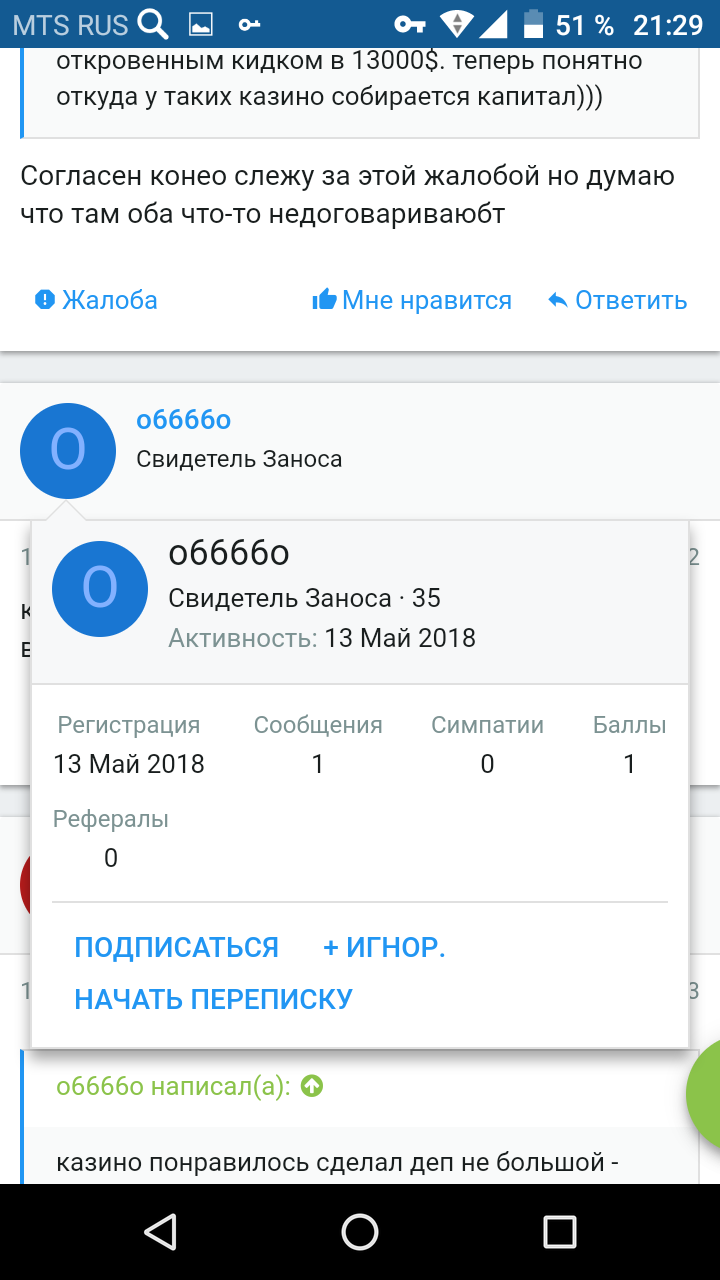Like the post with Мне нравится
This screenshot has width=720, height=1280.
412,300
